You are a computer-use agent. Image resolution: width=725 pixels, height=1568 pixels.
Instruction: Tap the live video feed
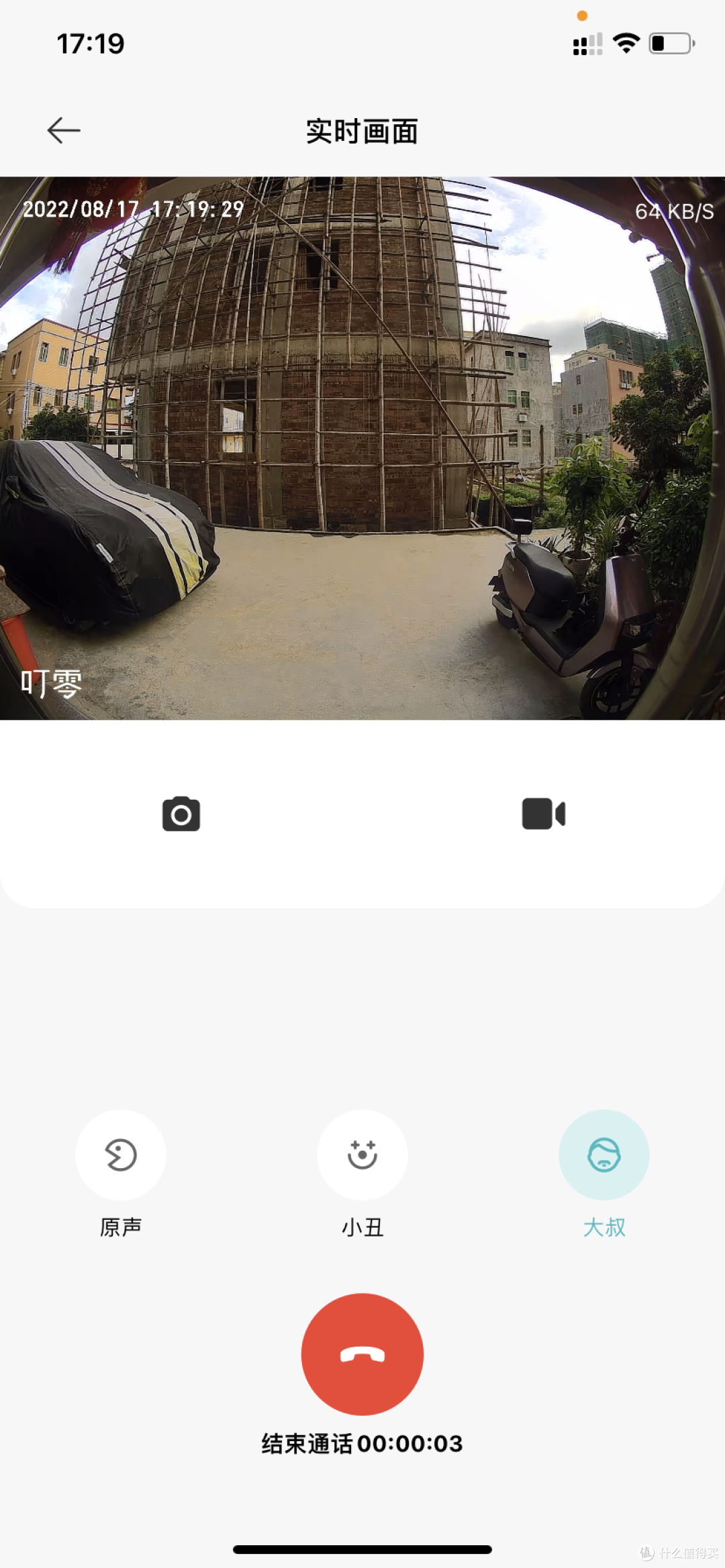point(362,448)
